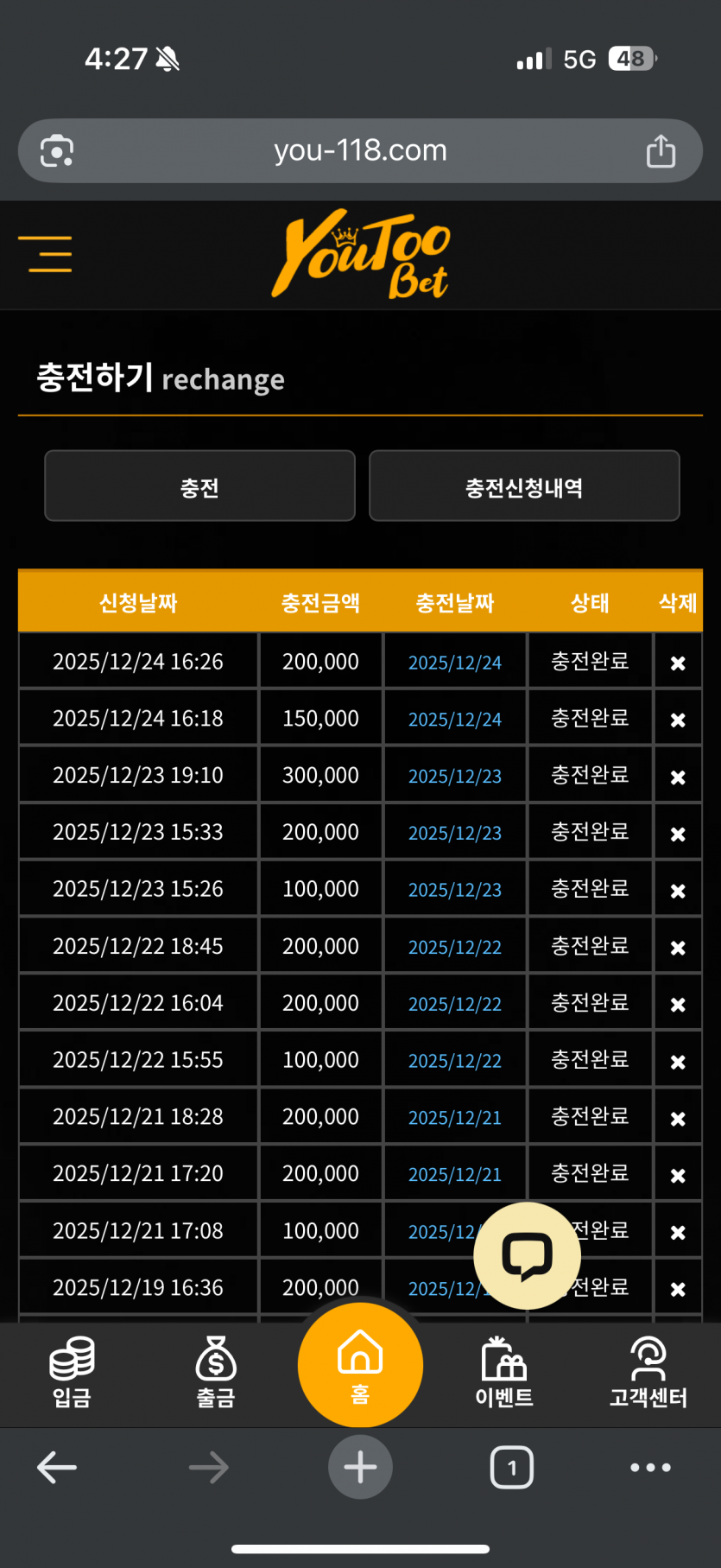Image resolution: width=721 pixels, height=1568 pixels.
Task: Remove the 2025/12/21 18:28 record
Action: [x=678, y=1118]
